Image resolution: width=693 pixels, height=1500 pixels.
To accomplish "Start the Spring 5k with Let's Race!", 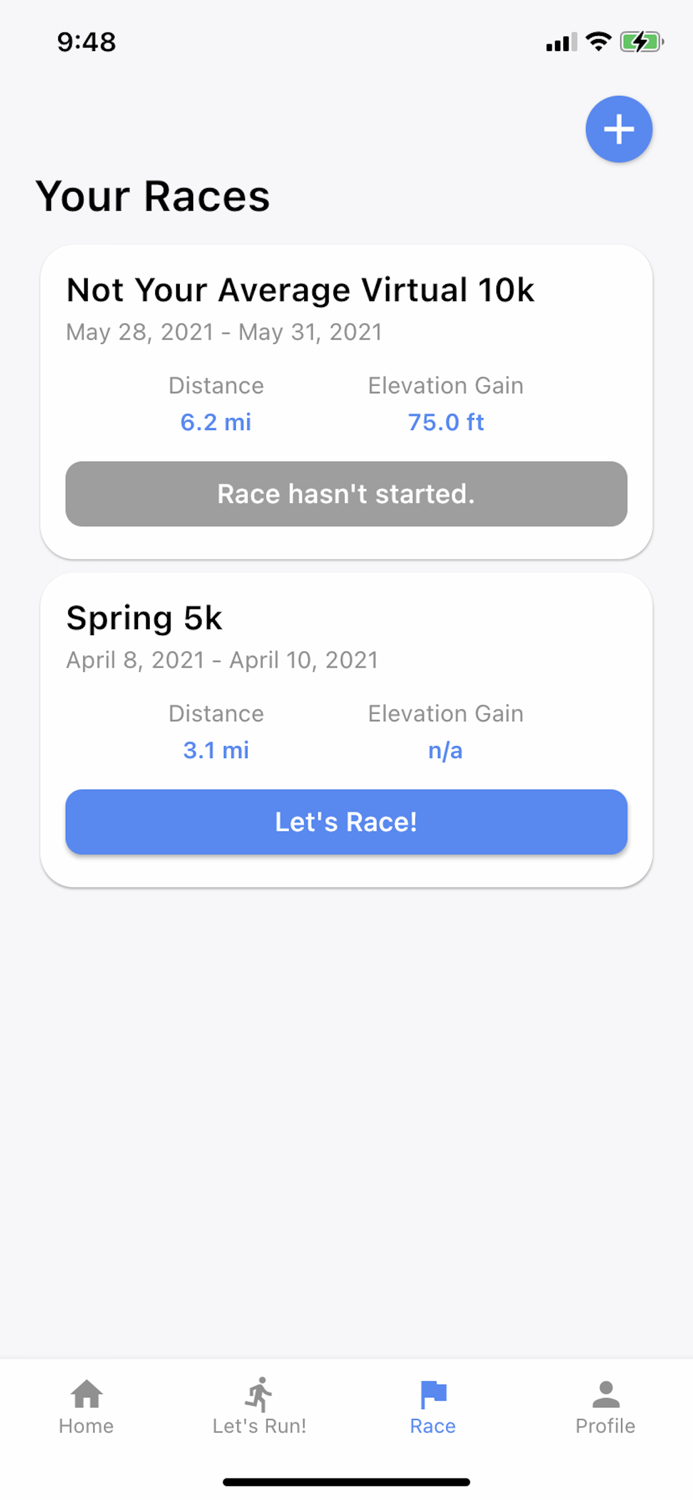I will pyautogui.click(x=346, y=822).
